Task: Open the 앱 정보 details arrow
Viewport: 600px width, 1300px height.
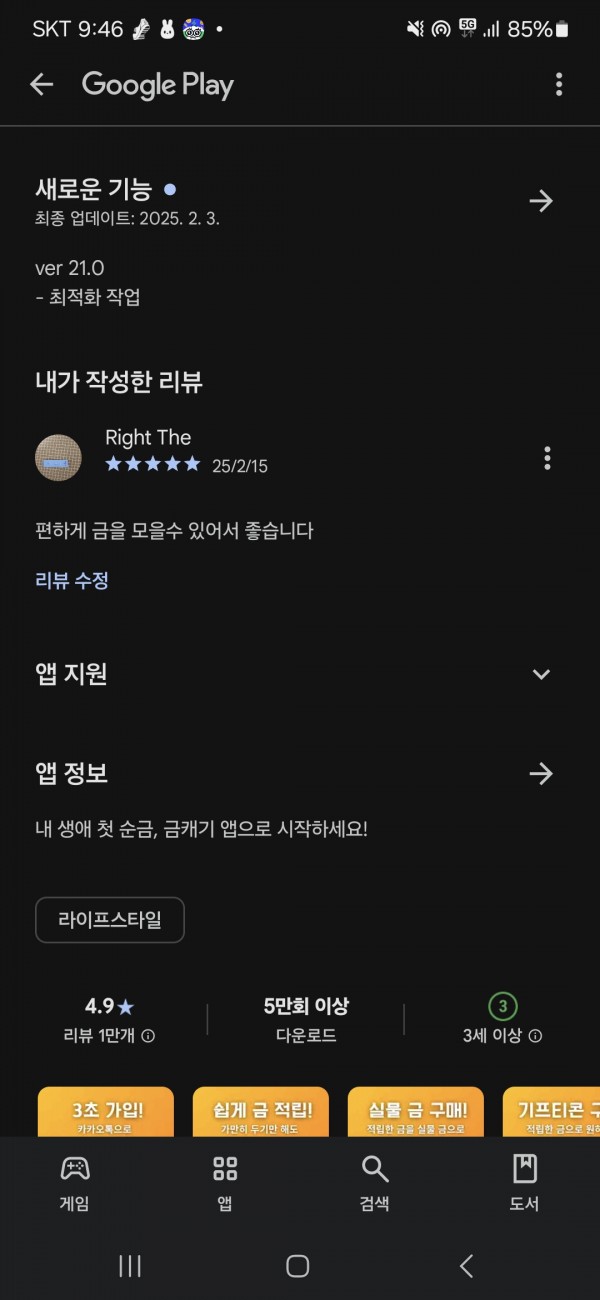Action: tap(541, 773)
